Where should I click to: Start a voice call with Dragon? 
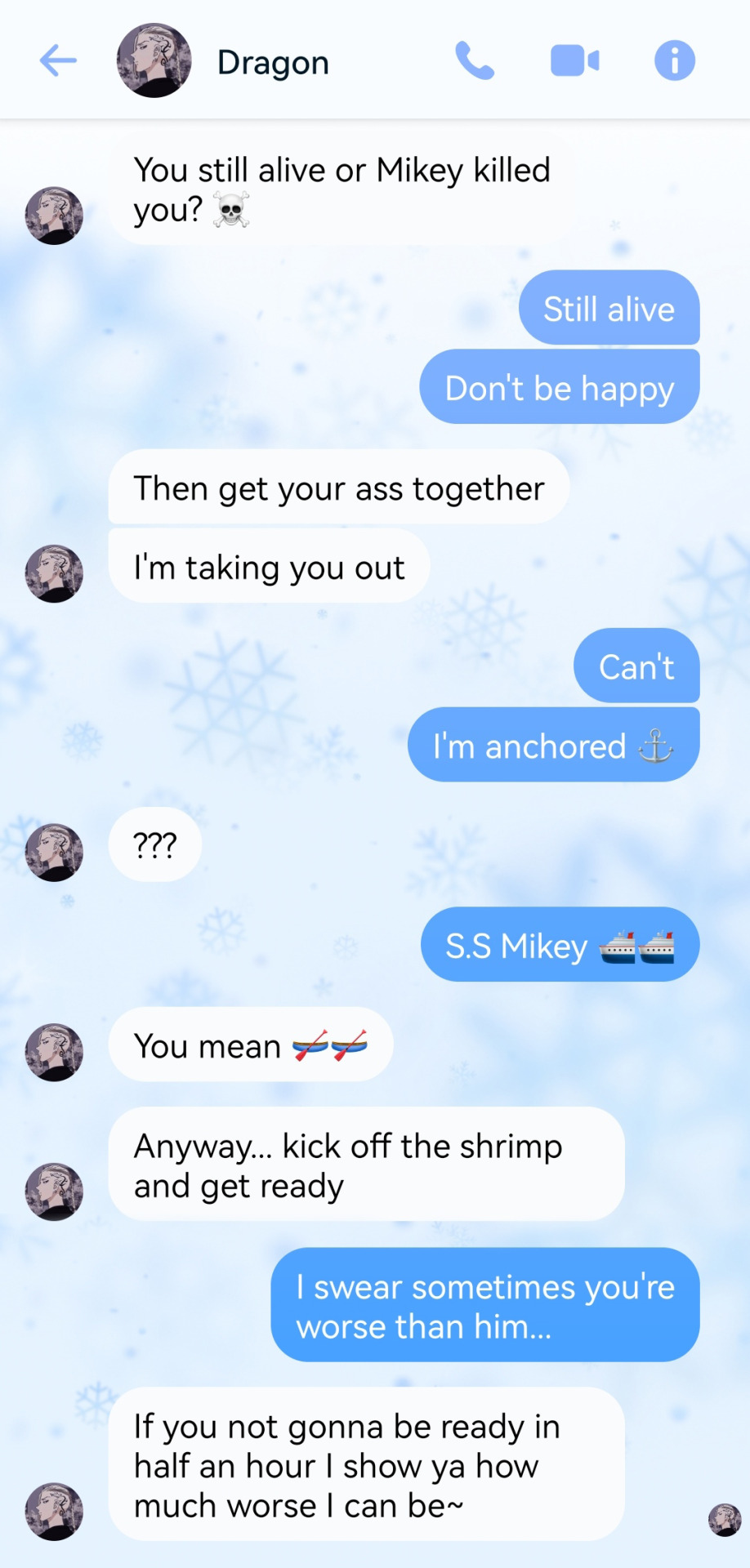[x=474, y=61]
